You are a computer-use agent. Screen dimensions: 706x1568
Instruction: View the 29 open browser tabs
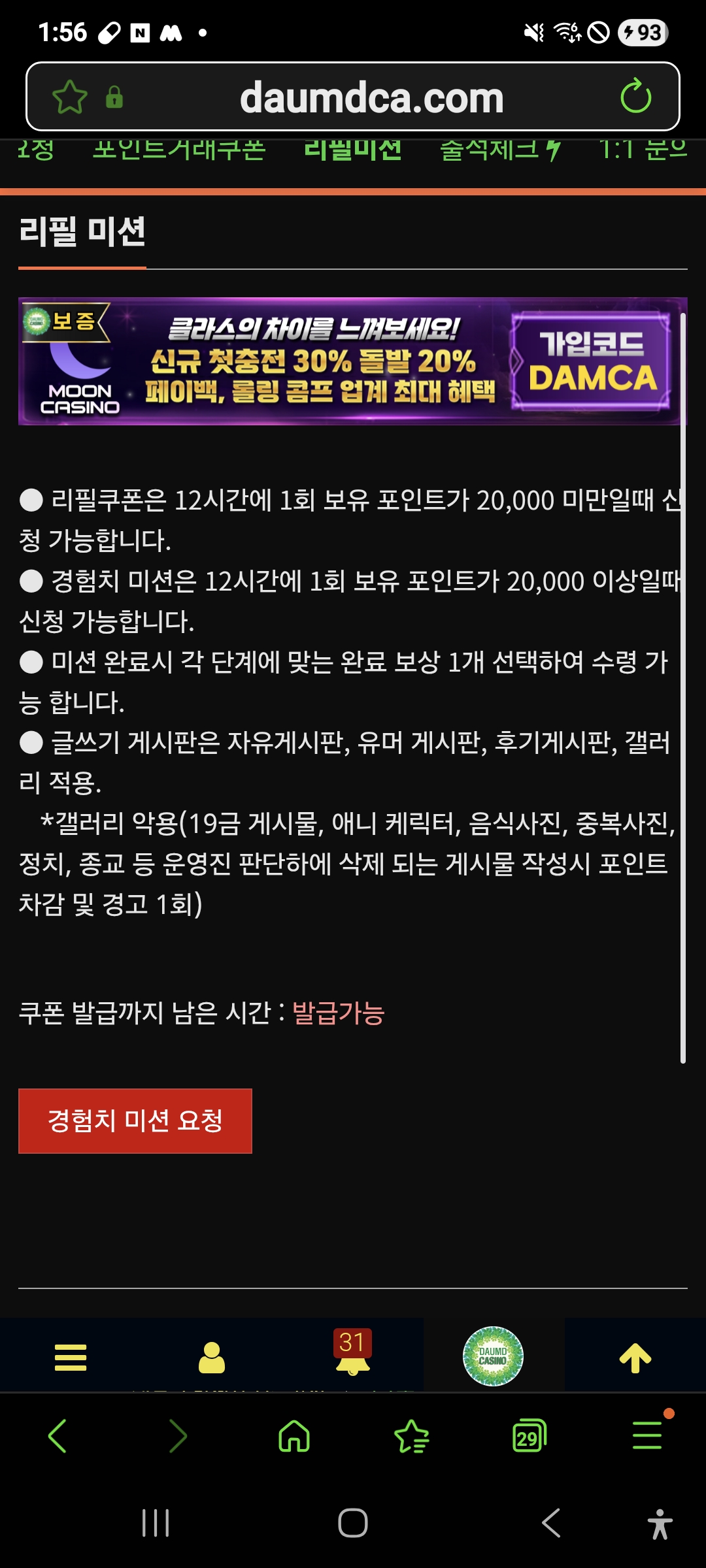coord(529,1436)
